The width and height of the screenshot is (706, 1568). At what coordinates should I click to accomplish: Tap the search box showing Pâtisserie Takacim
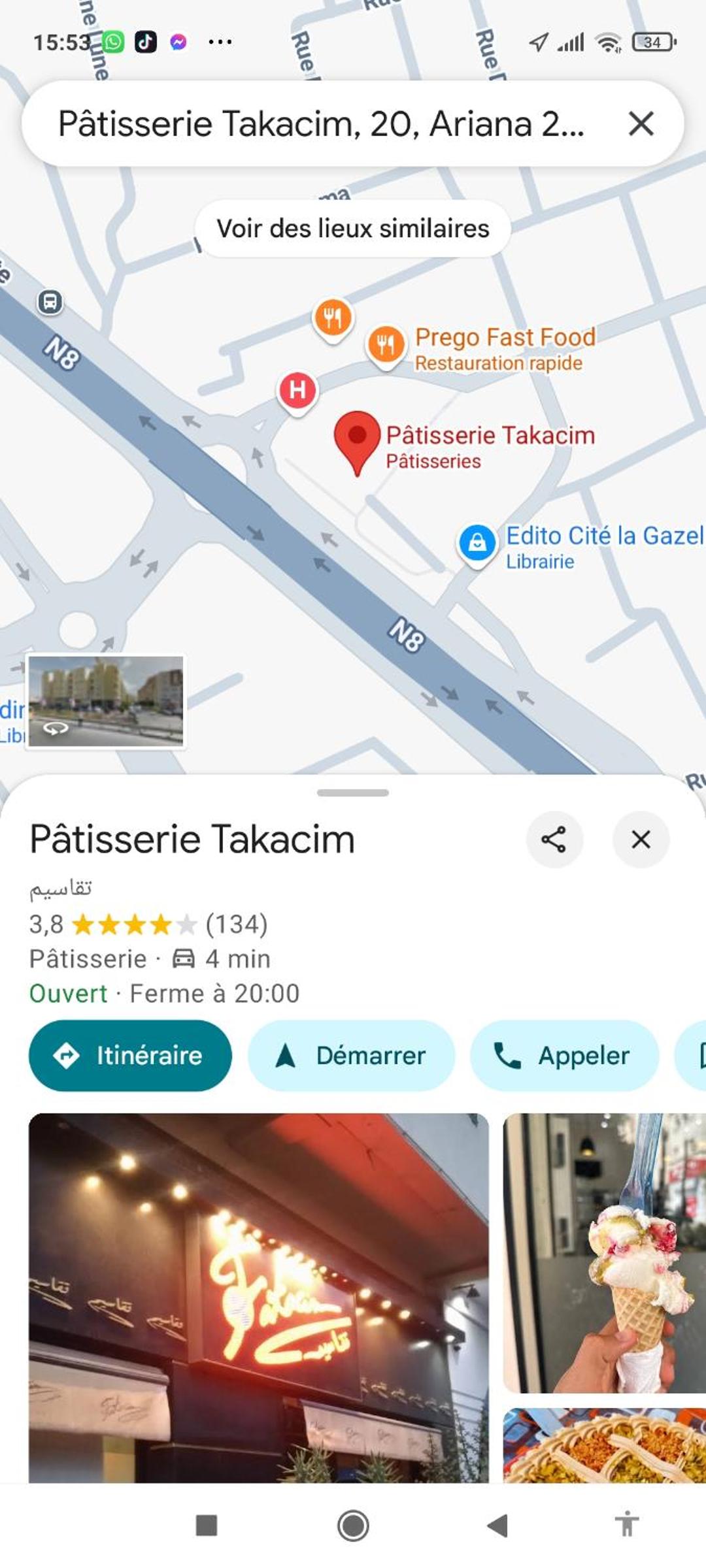tap(320, 123)
